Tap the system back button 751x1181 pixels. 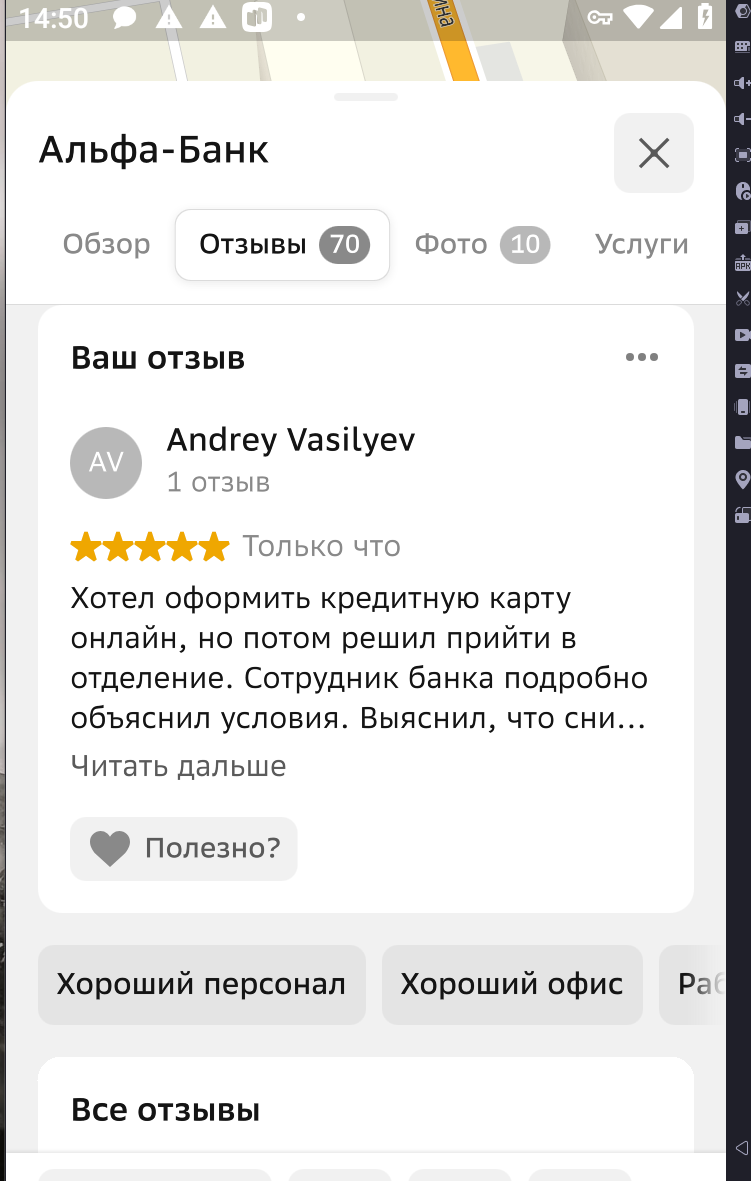[741, 1146]
